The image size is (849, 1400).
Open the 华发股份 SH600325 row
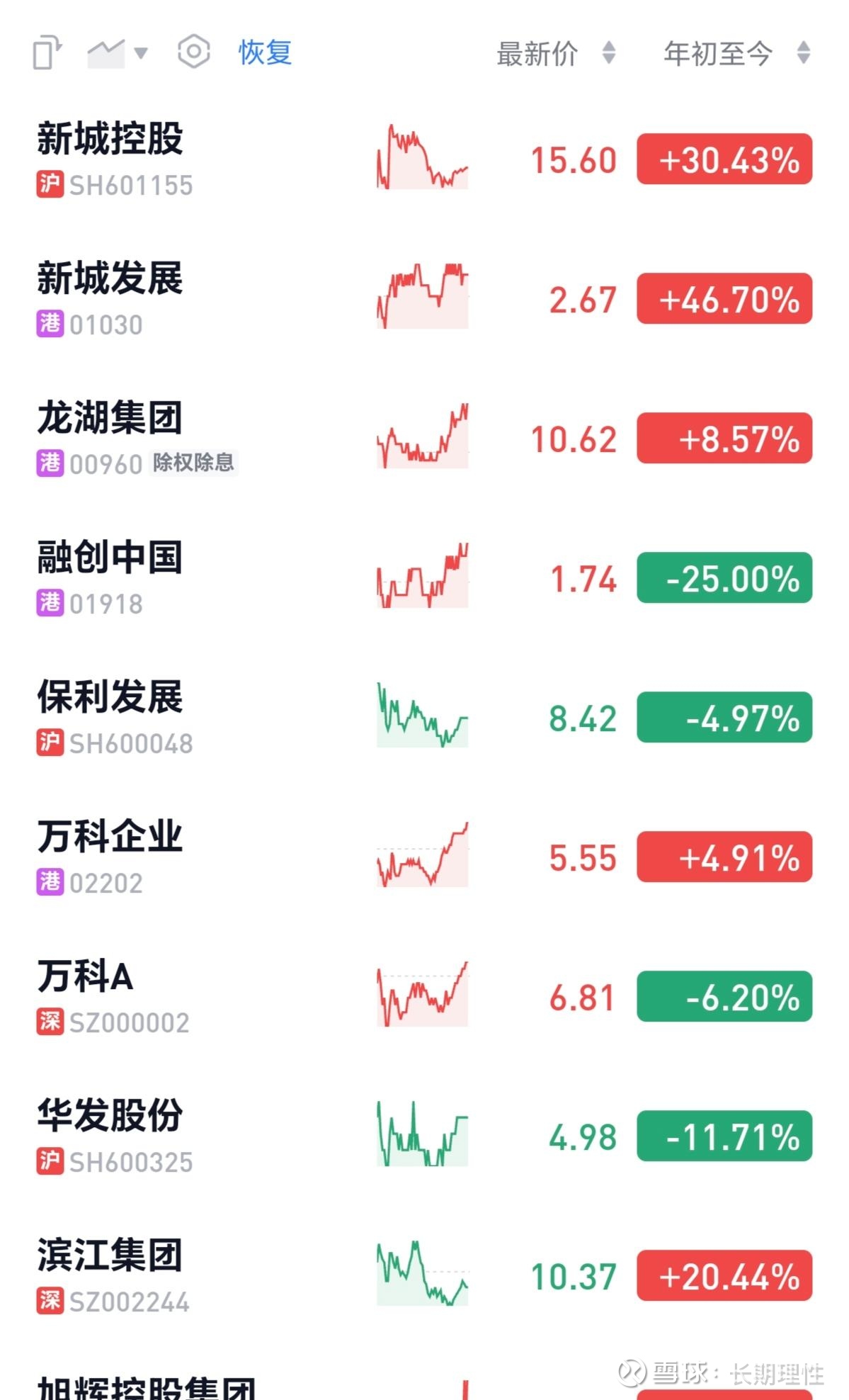click(425, 1136)
